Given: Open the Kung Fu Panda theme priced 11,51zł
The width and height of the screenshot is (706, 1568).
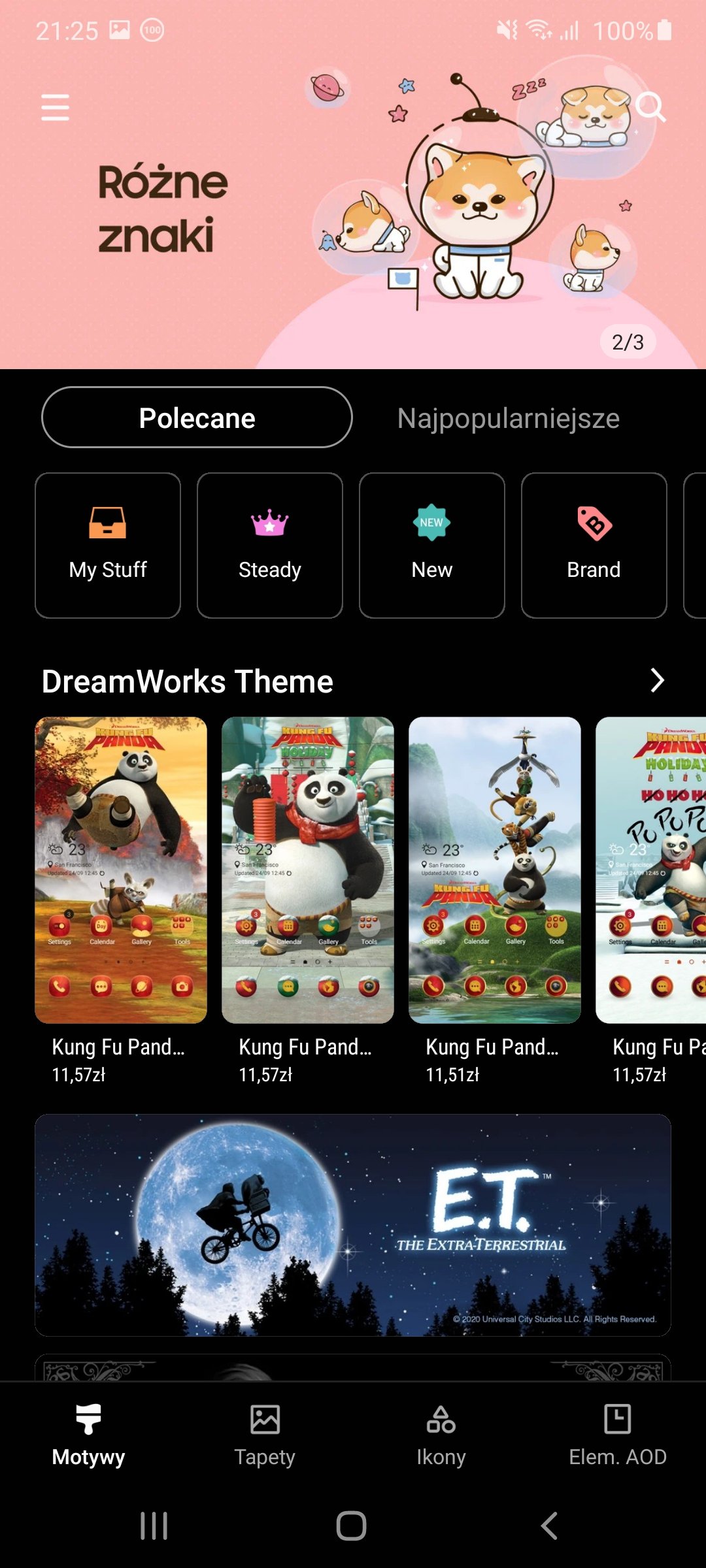Looking at the screenshot, I should click(x=495, y=902).
